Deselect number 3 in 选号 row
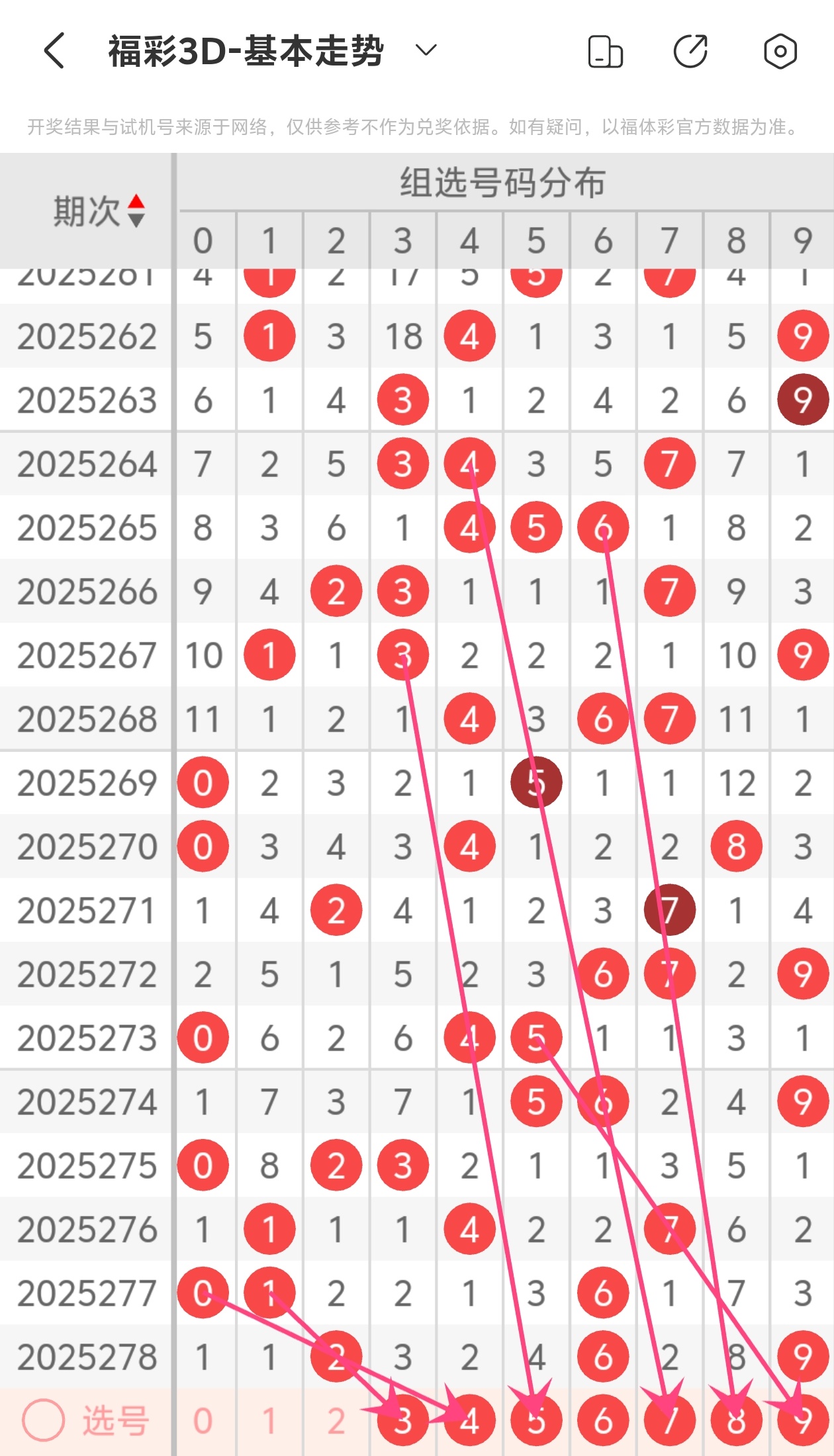This screenshot has height=1456, width=834. point(403,1420)
